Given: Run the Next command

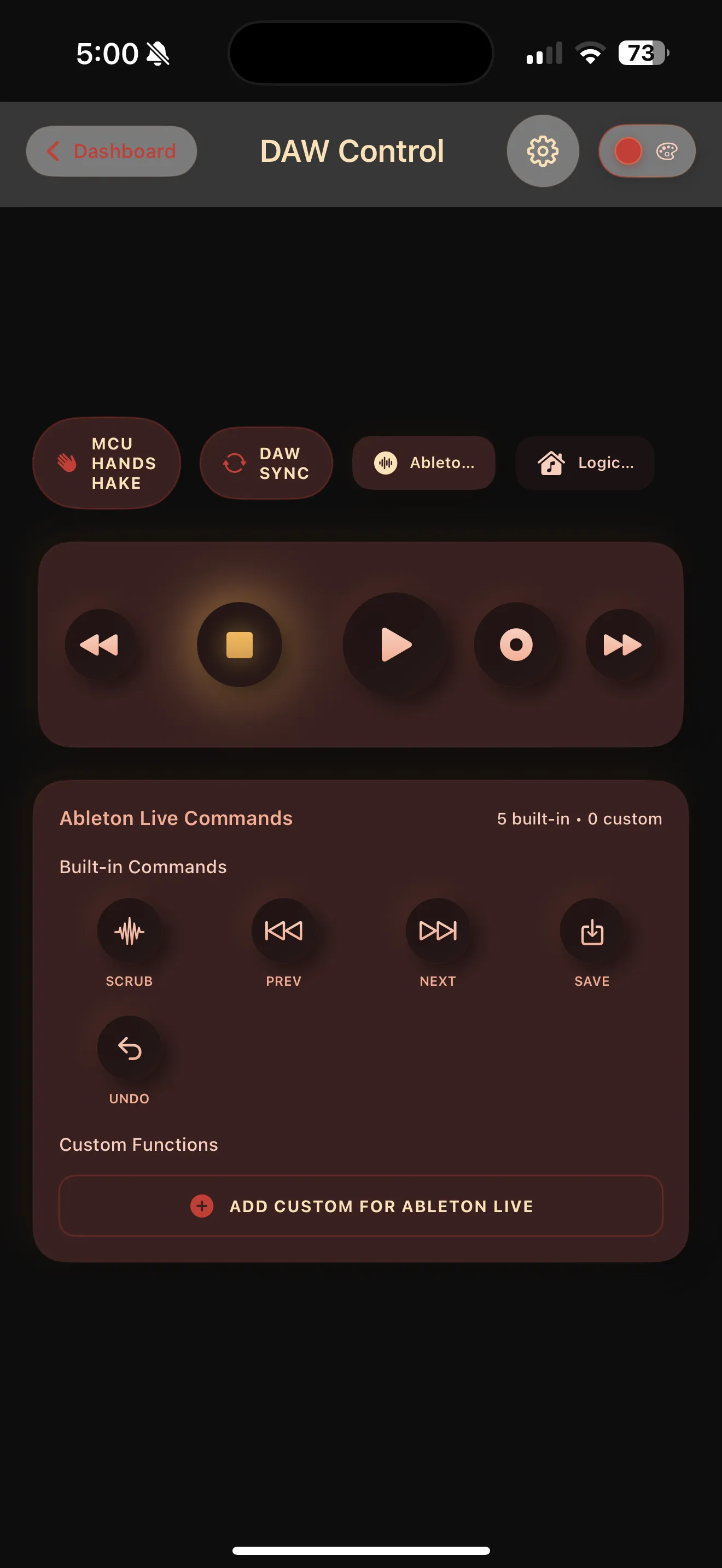Looking at the screenshot, I should 438,931.
